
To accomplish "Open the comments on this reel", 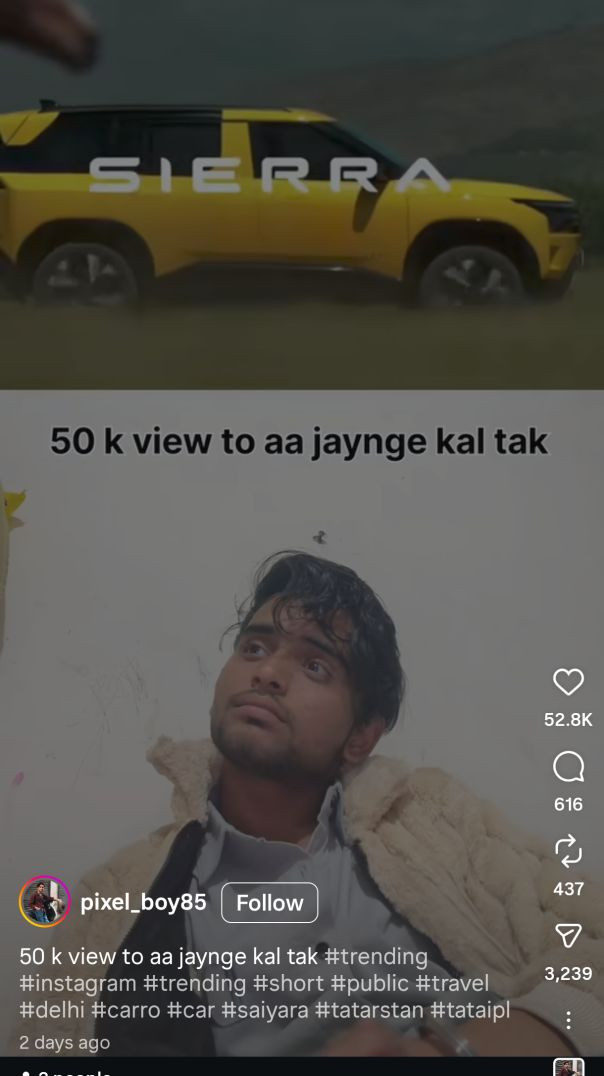I will click(568, 768).
